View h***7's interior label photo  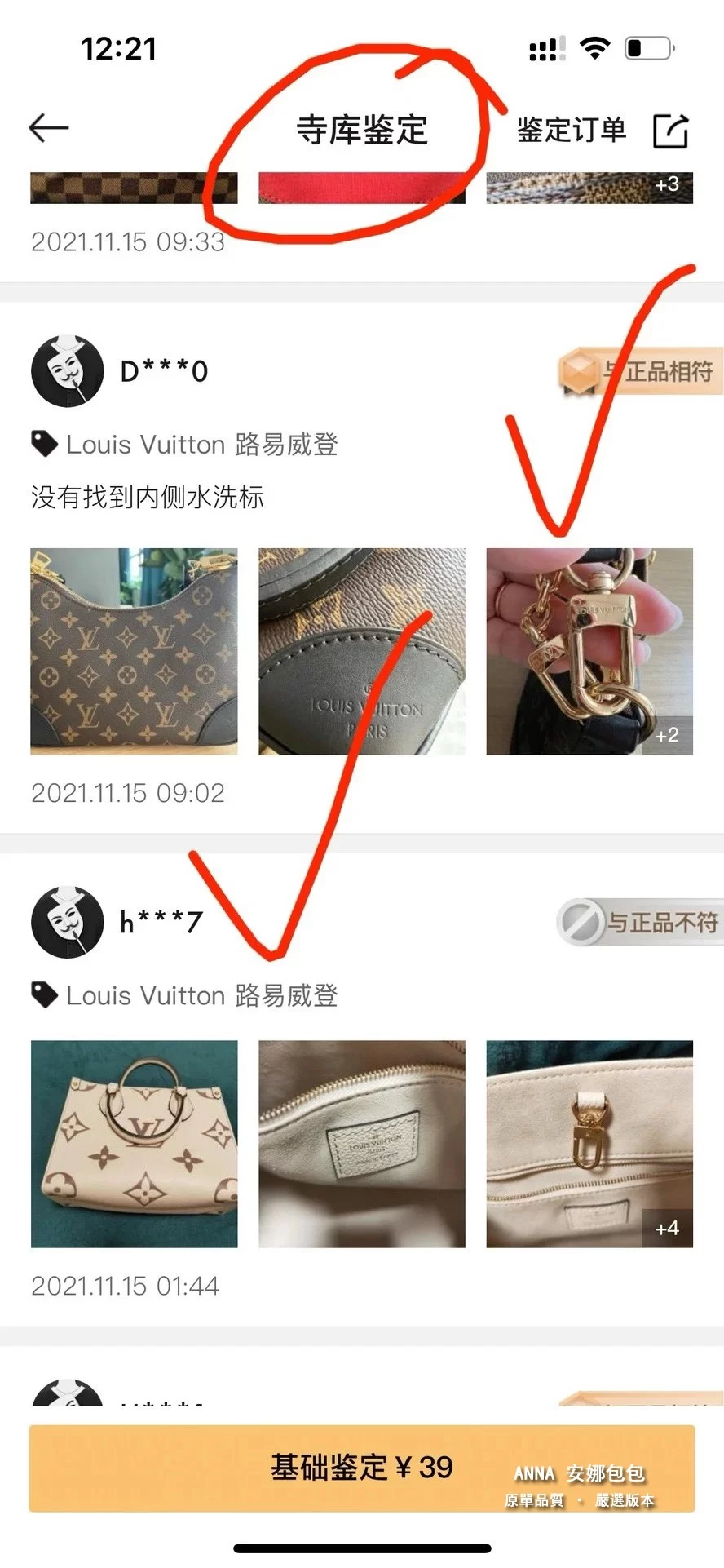pyautogui.click(x=362, y=1144)
